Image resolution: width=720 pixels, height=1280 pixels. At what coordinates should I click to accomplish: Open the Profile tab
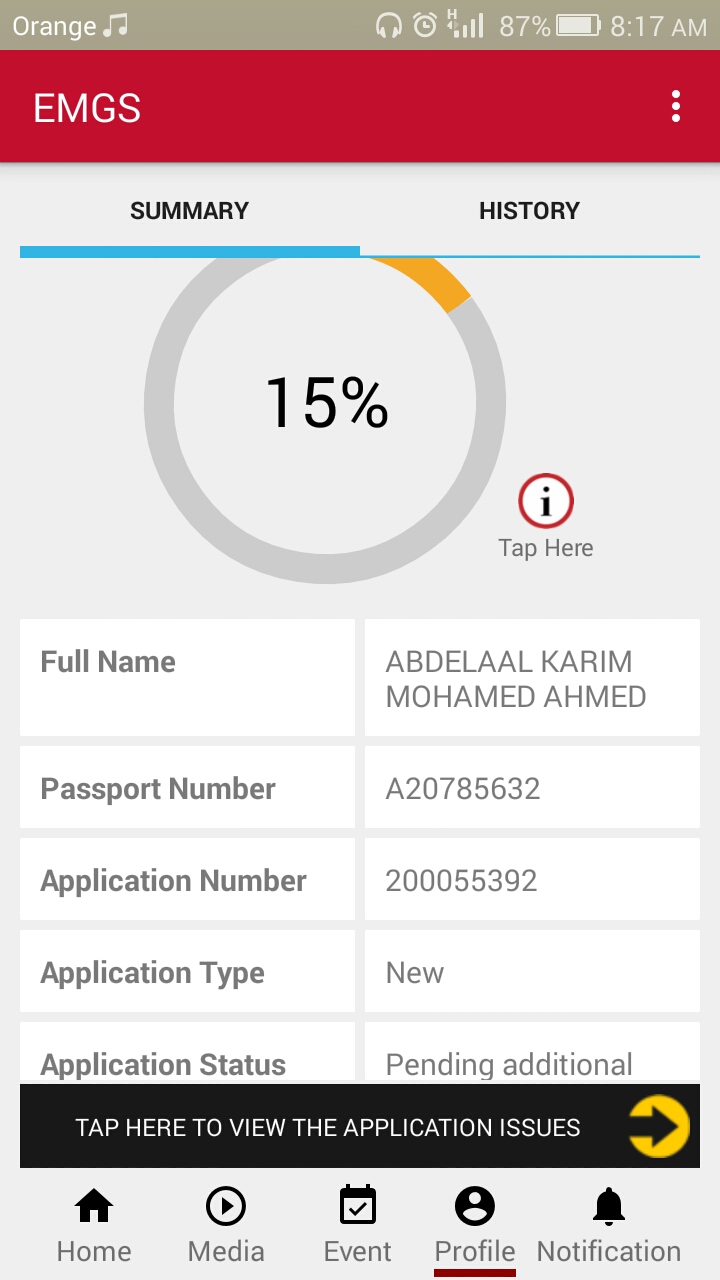click(475, 1226)
